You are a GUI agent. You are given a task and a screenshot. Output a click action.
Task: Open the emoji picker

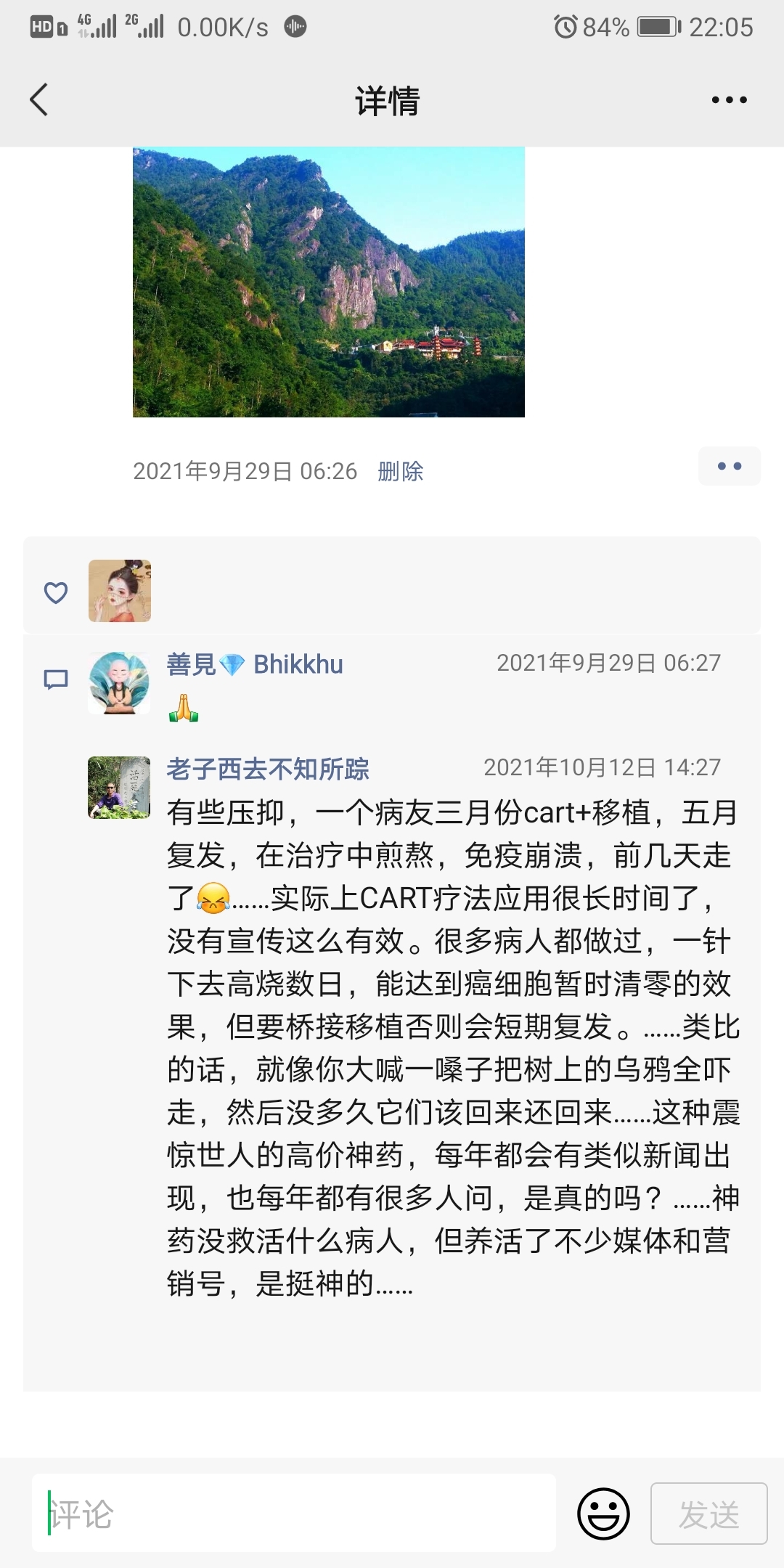[603, 1514]
